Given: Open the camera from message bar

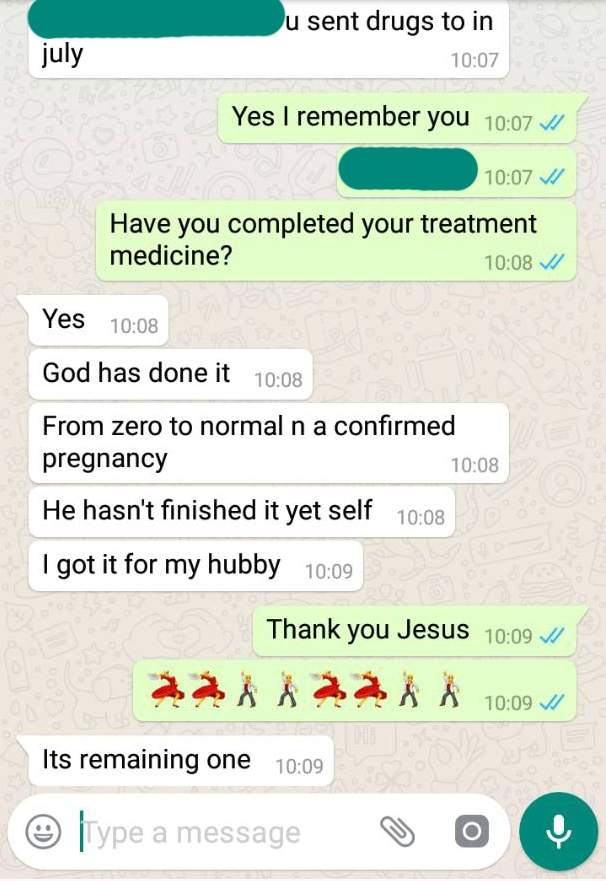Looking at the screenshot, I should pyautogui.click(x=470, y=831).
